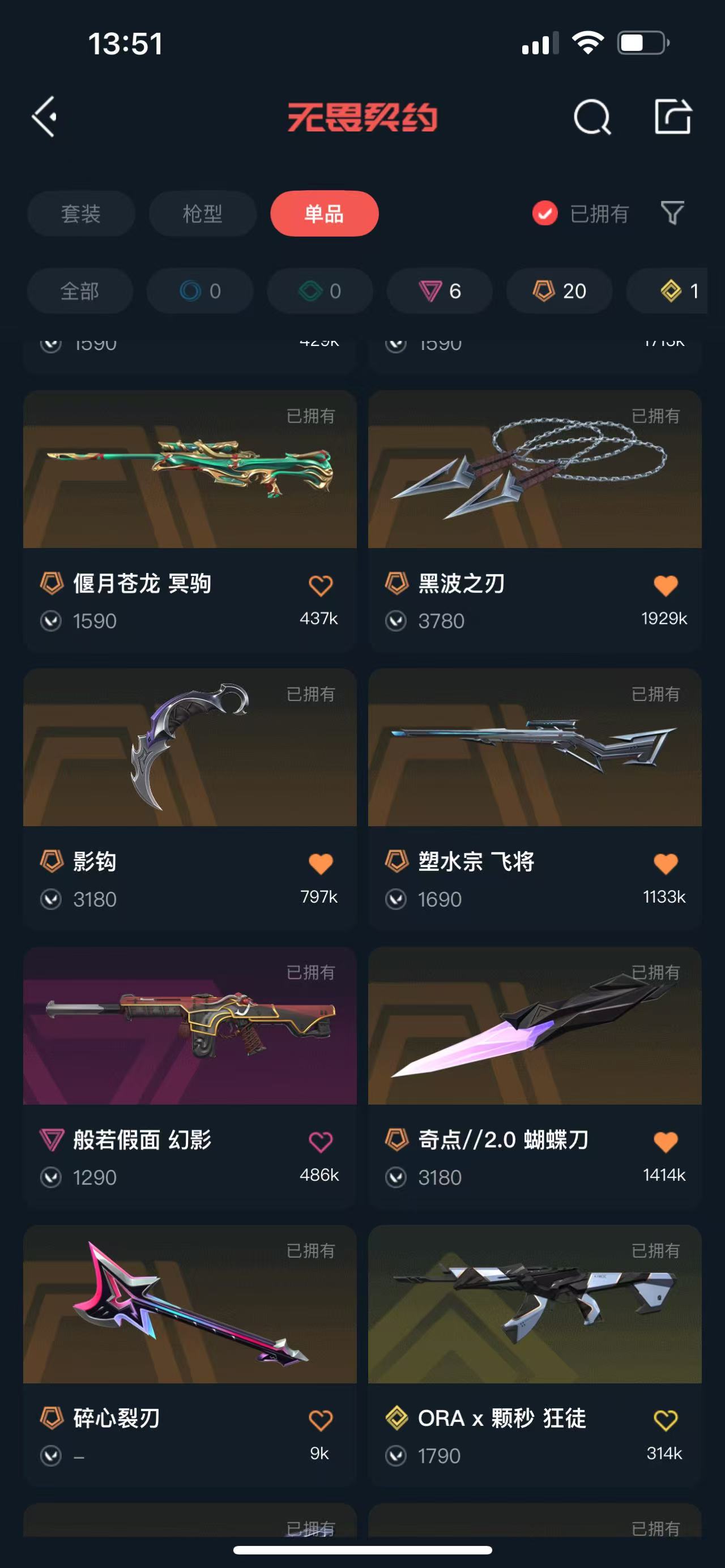Switch to the 套装 tab
The height and width of the screenshot is (1568, 725).
click(80, 213)
